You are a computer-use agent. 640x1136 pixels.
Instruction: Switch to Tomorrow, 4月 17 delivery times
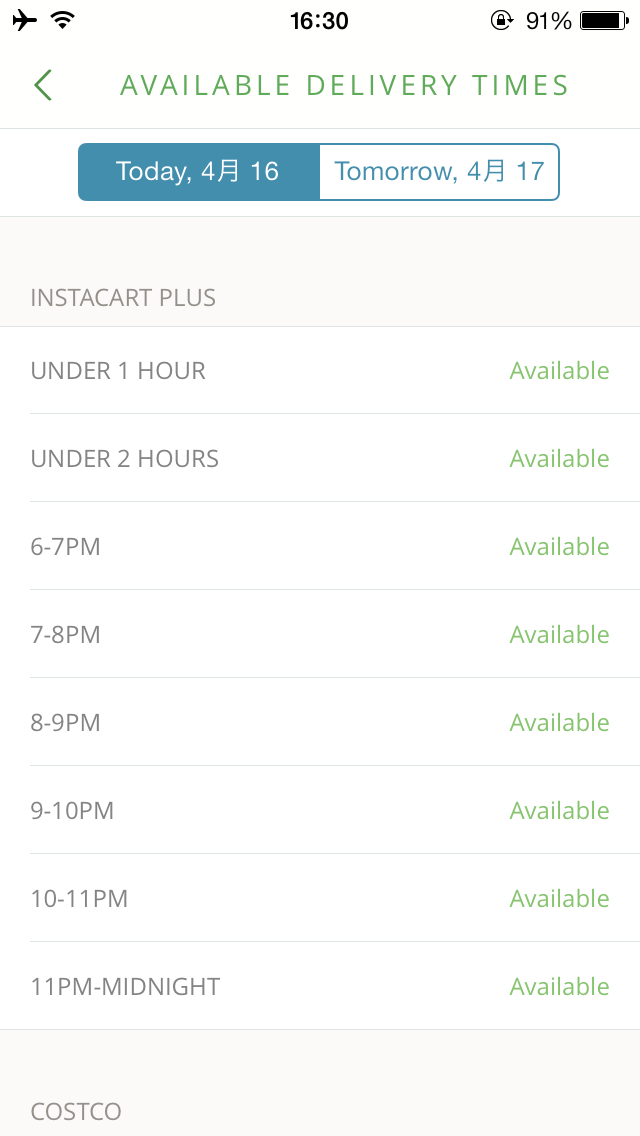[x=439, y=172]
